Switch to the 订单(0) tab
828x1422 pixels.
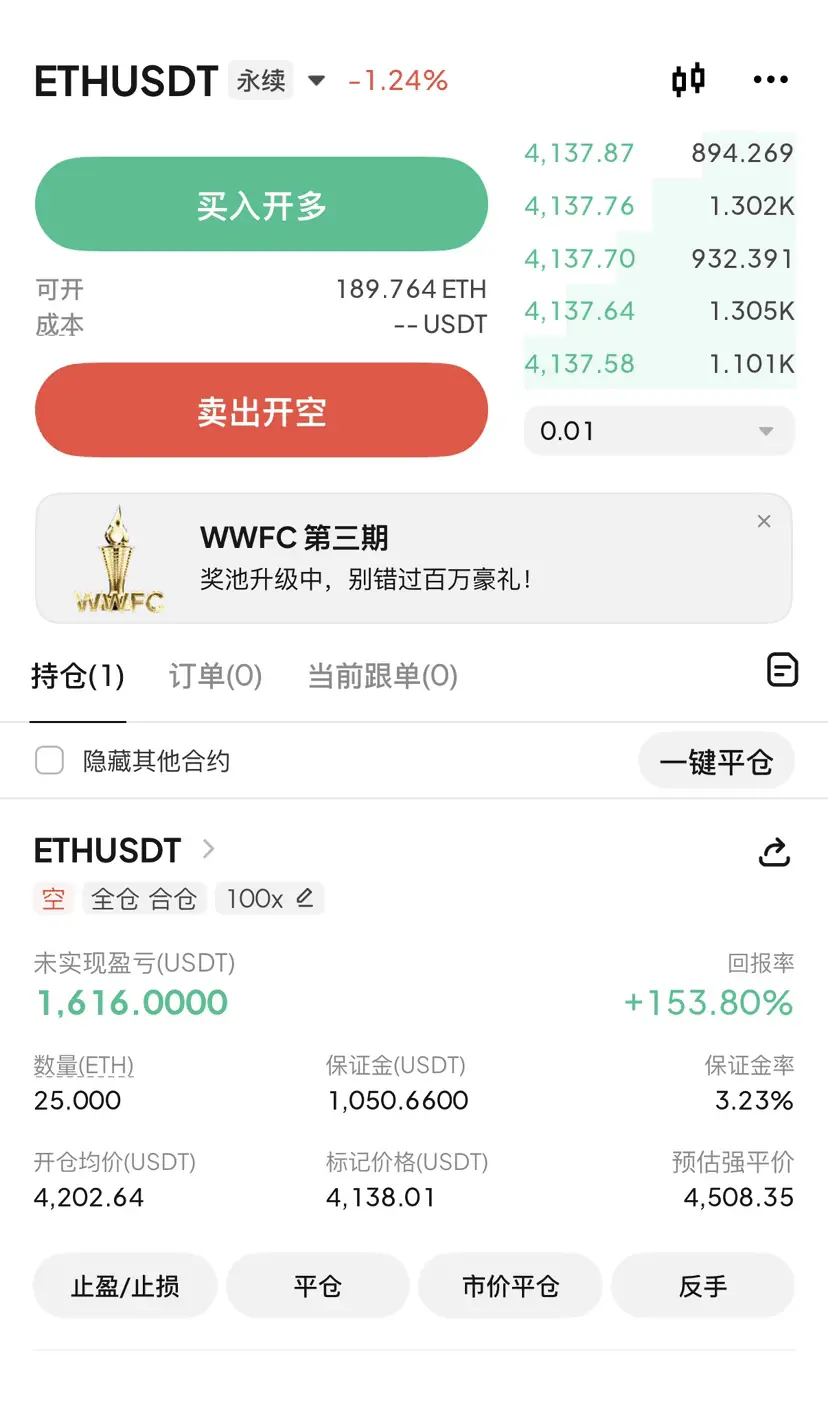point(215,676)
